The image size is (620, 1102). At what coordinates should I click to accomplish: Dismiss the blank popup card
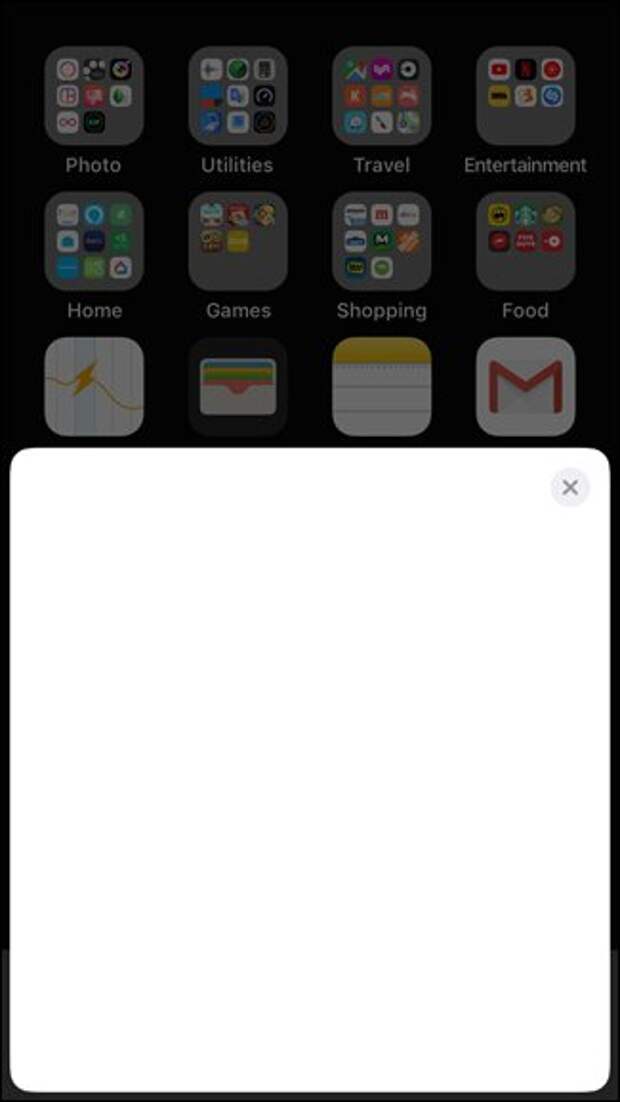pos(569,487)
